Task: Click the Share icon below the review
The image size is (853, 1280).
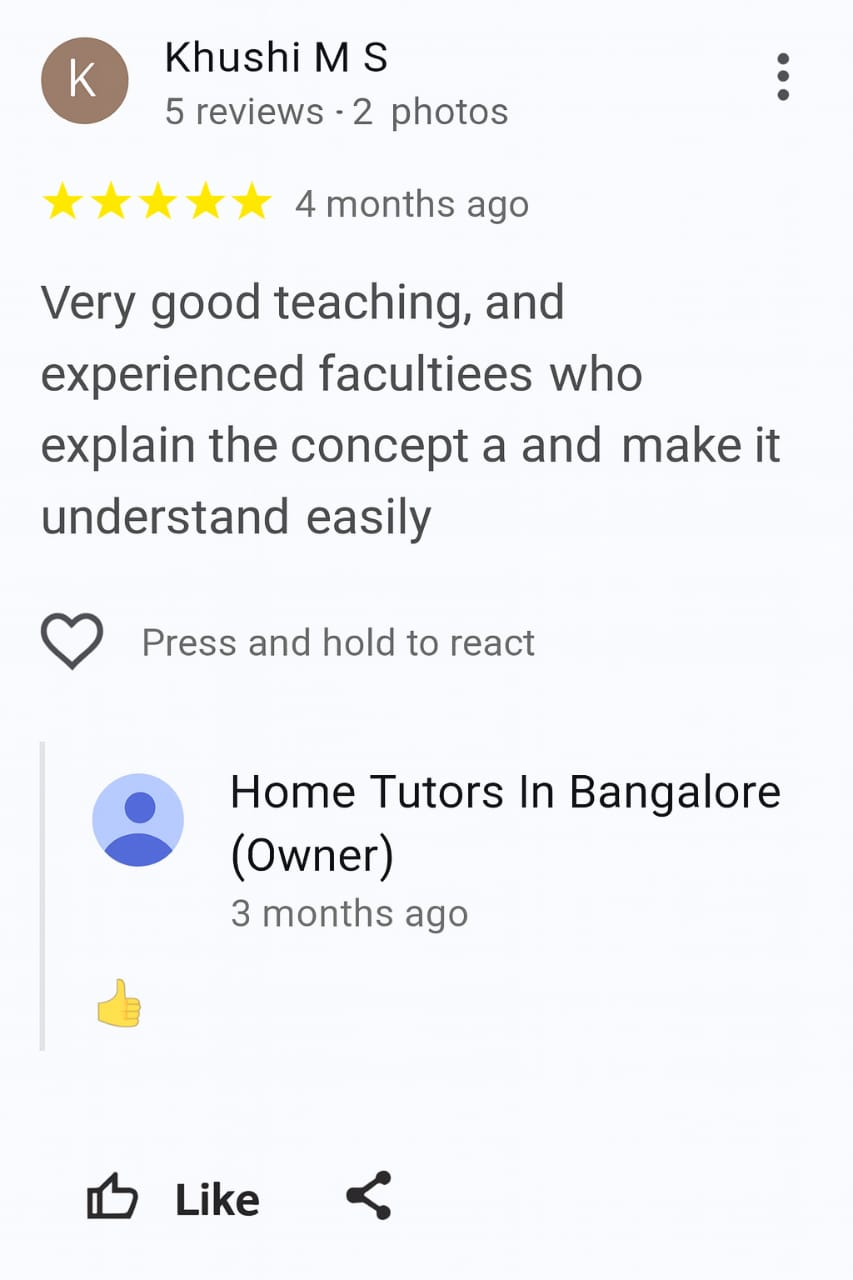Action: click(368, 1196)
